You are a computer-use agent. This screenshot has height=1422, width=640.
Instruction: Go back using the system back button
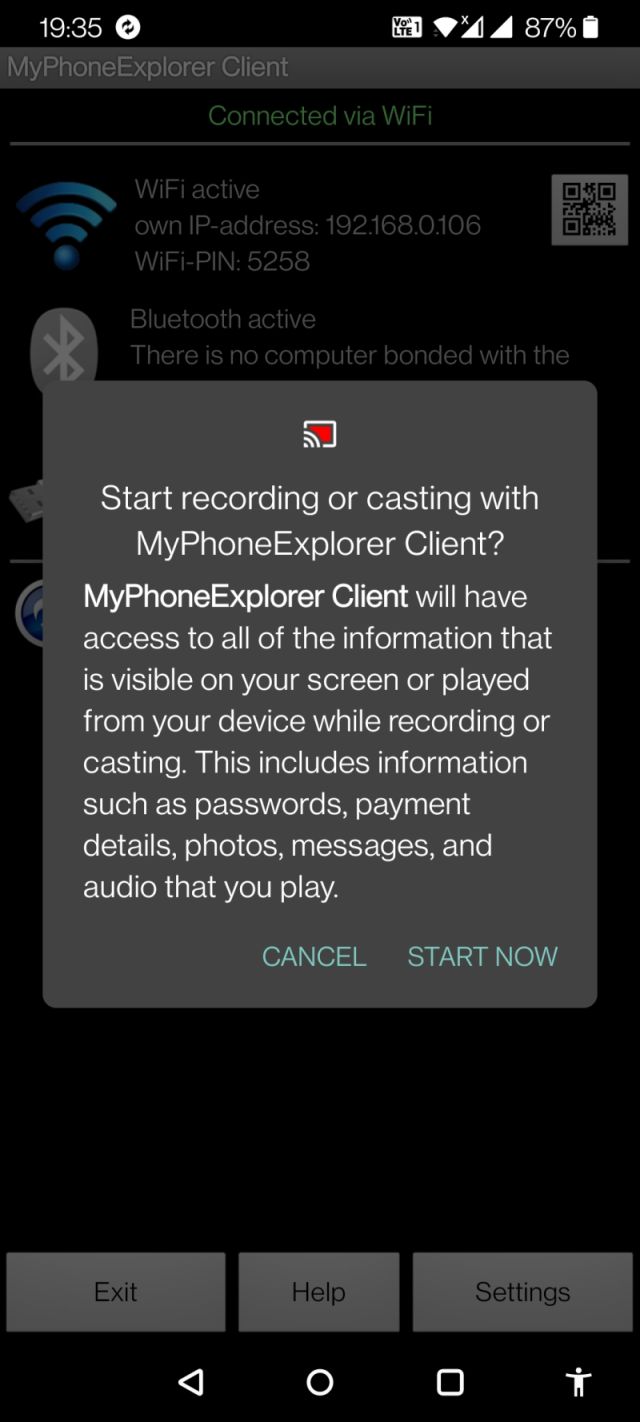click(191, 1382)
